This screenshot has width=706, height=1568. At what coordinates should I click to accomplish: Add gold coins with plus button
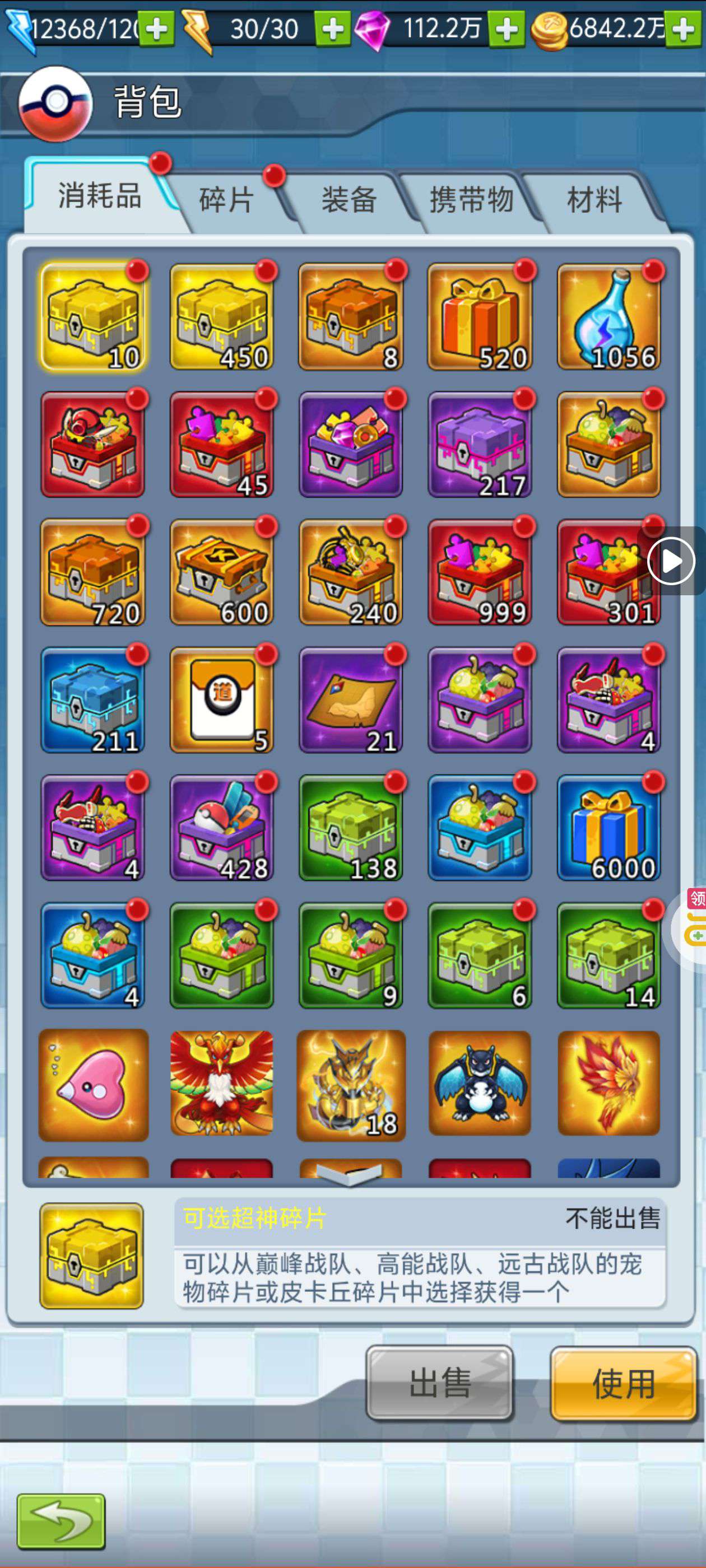point(684,29)
